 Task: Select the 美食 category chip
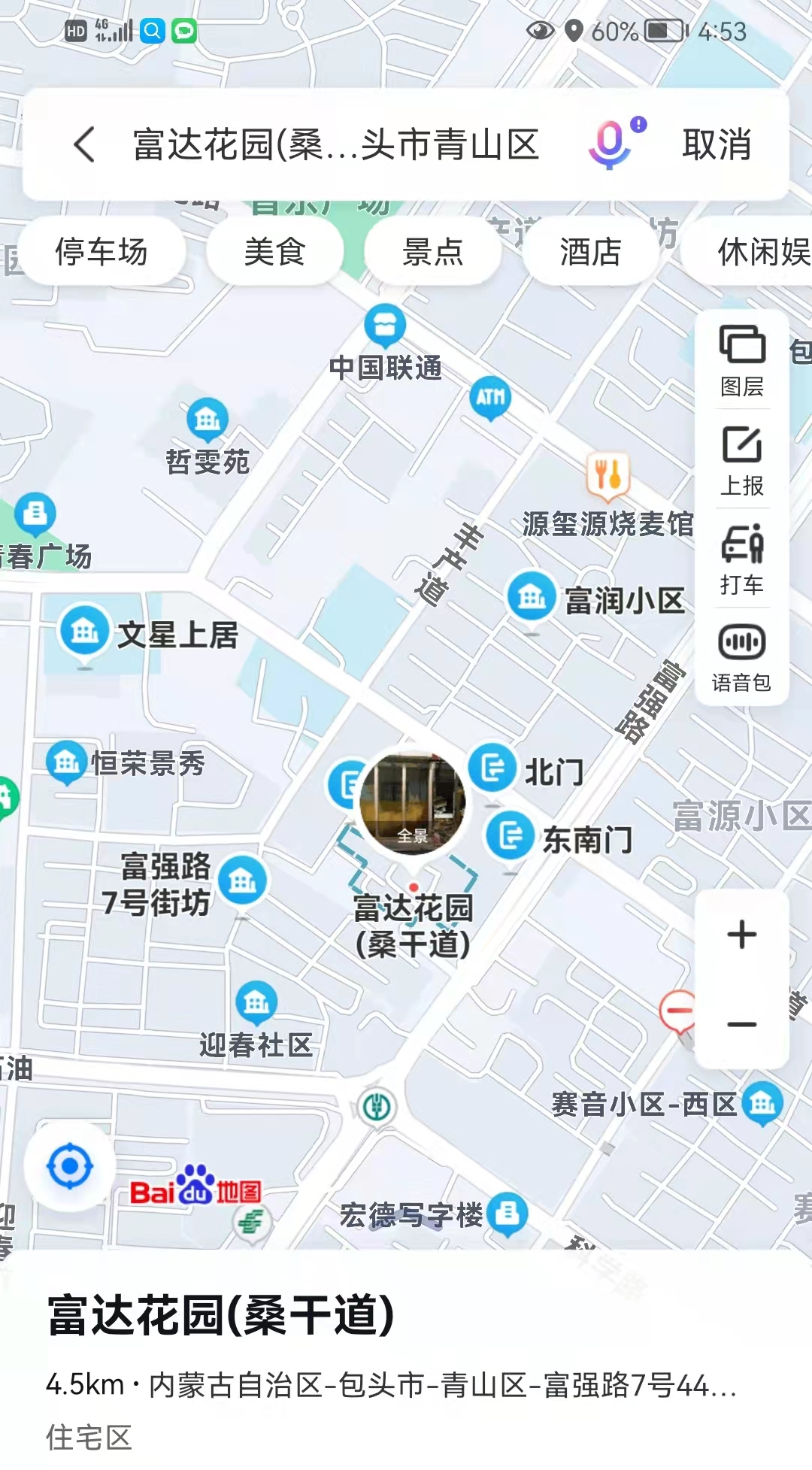[x=274, y=251]
